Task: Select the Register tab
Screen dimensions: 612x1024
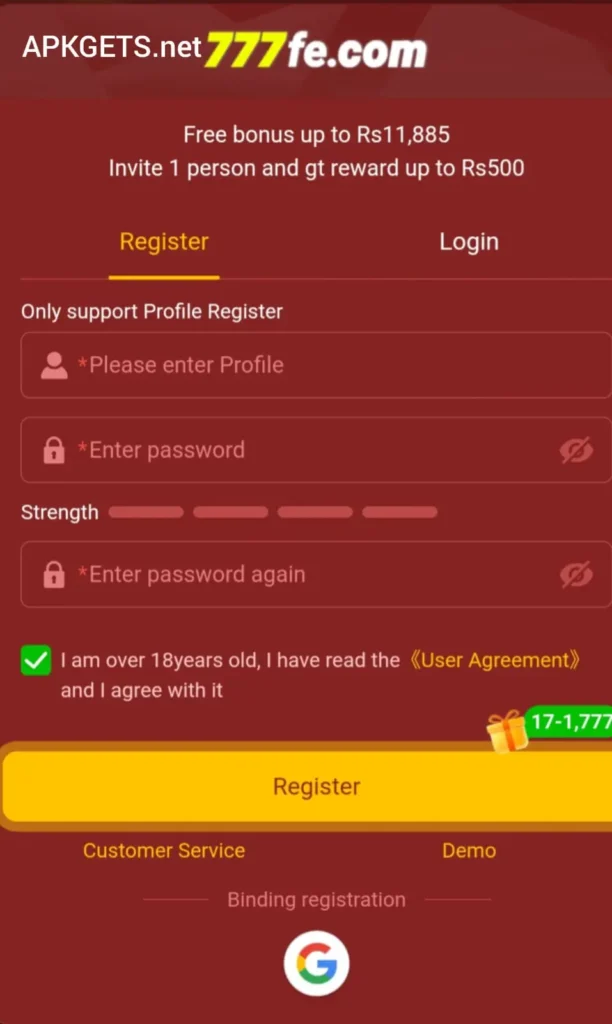Action: click(164, 242)
